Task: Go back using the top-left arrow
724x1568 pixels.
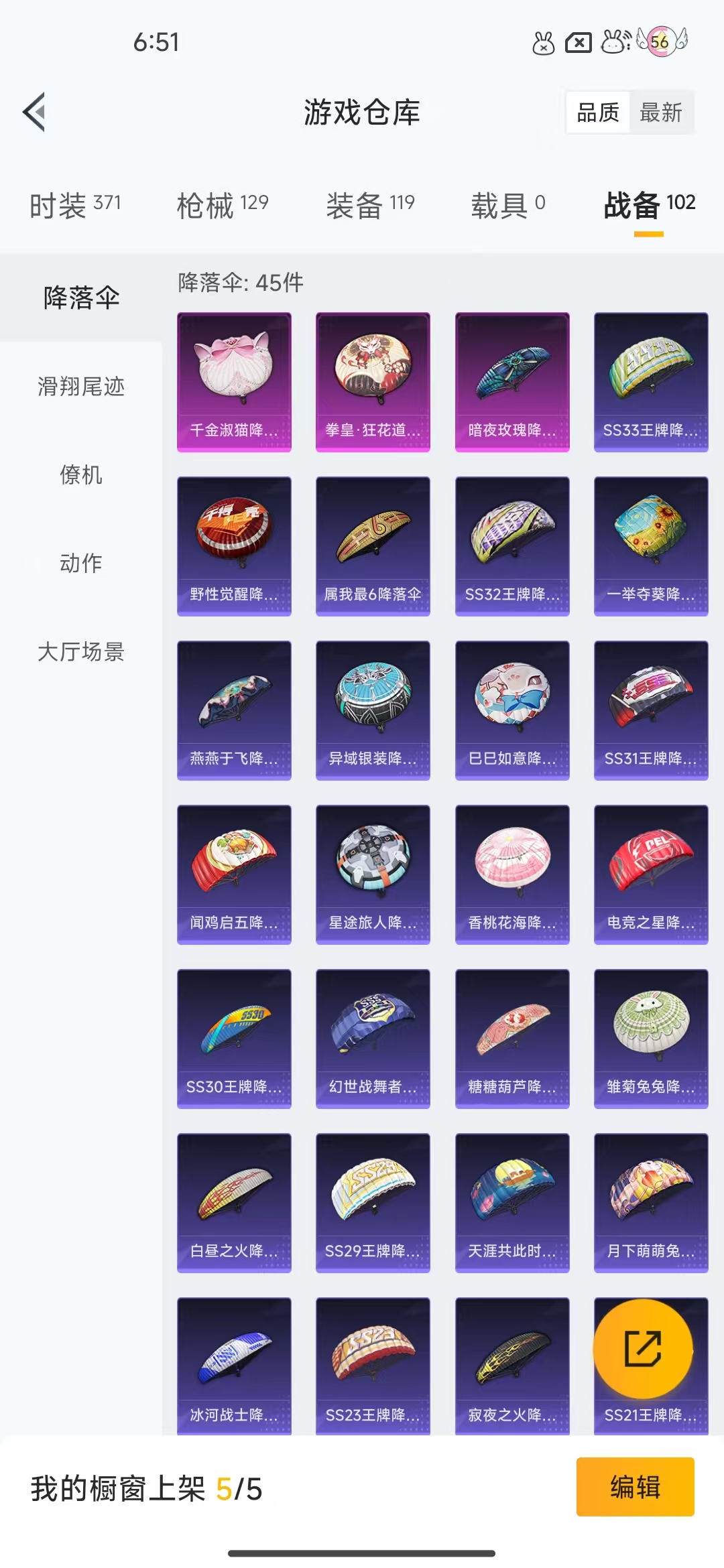Action: click(34, 112)
